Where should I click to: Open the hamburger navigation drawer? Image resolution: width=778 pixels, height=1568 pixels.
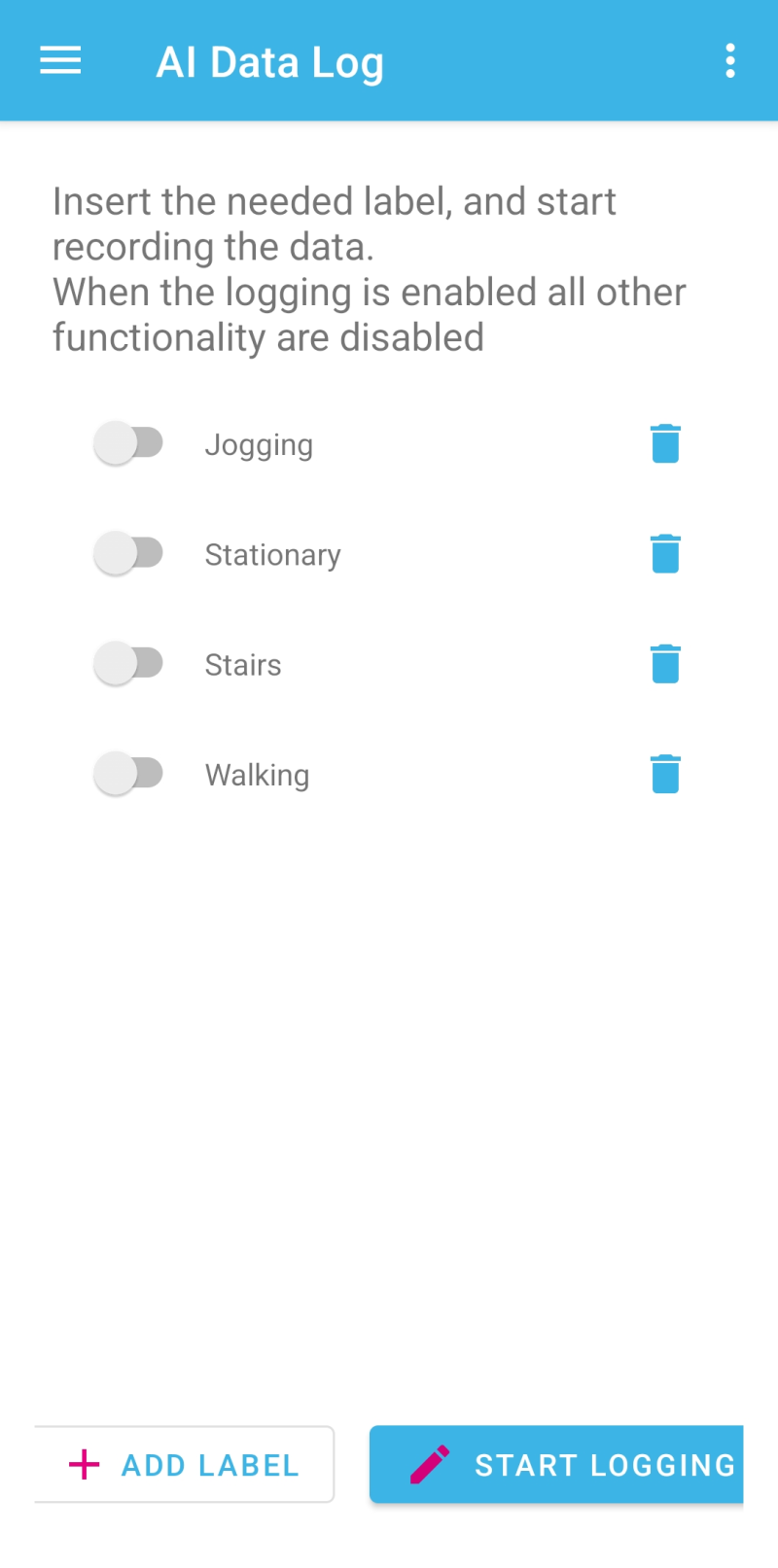tap(60, 60)
